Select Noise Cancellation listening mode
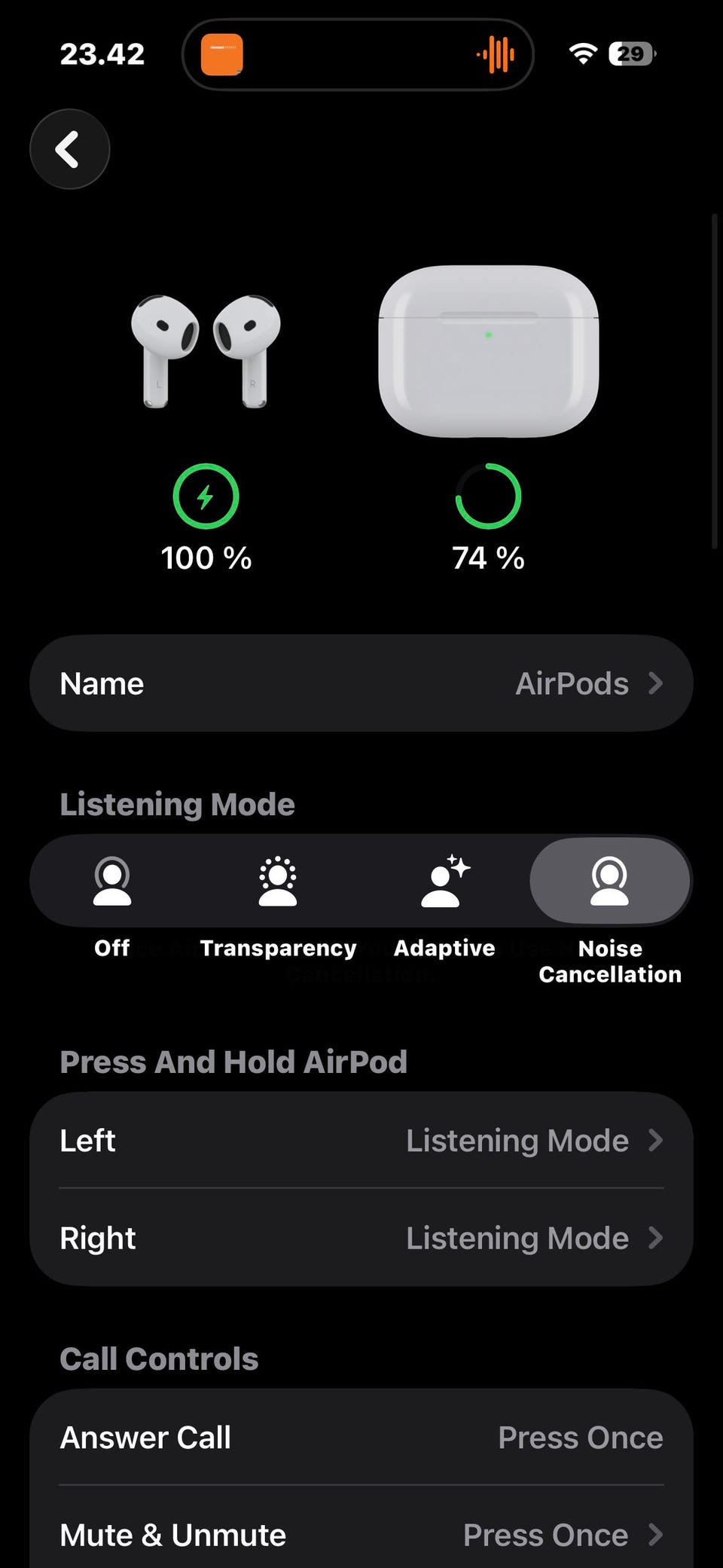Screen dimensions: 723x1568 609,882
